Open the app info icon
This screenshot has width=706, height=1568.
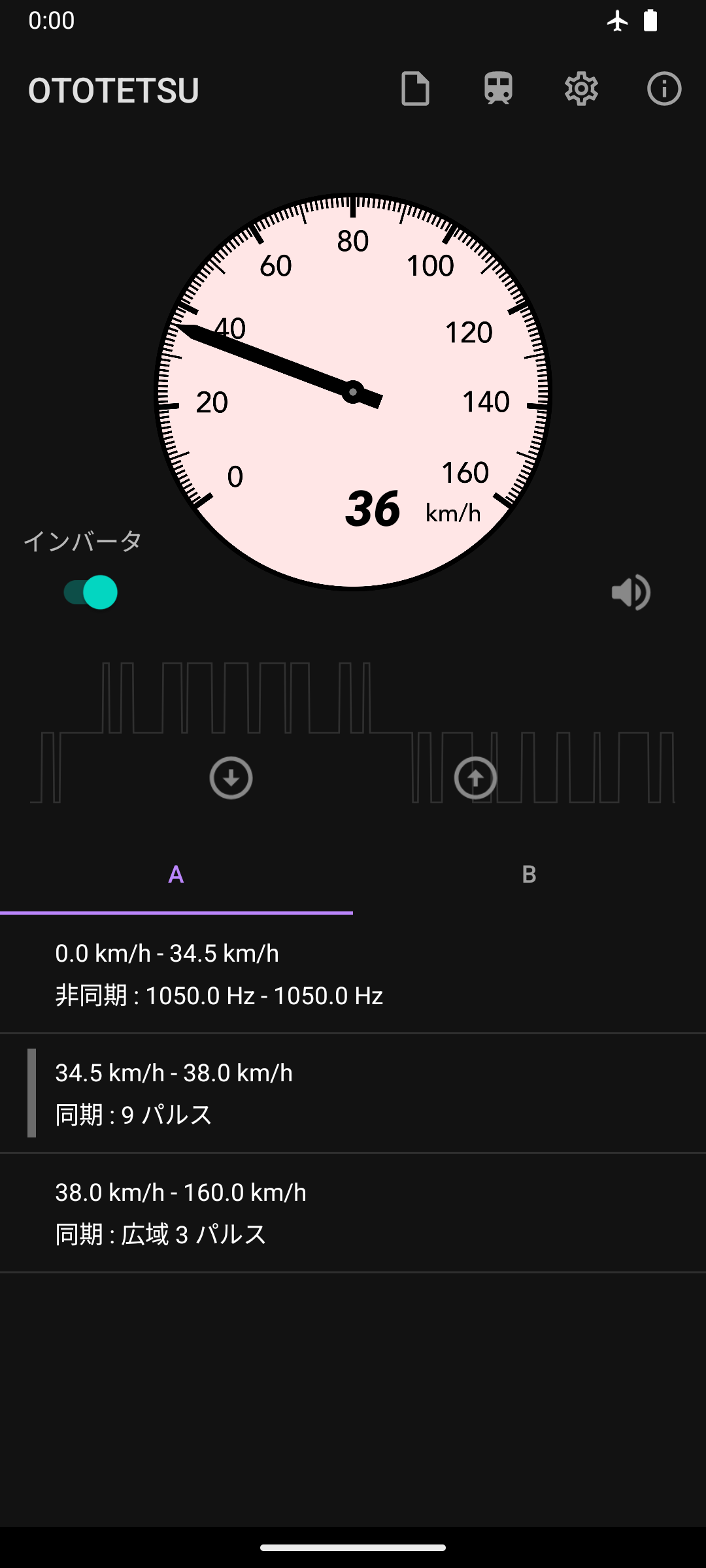coord(664,89)
